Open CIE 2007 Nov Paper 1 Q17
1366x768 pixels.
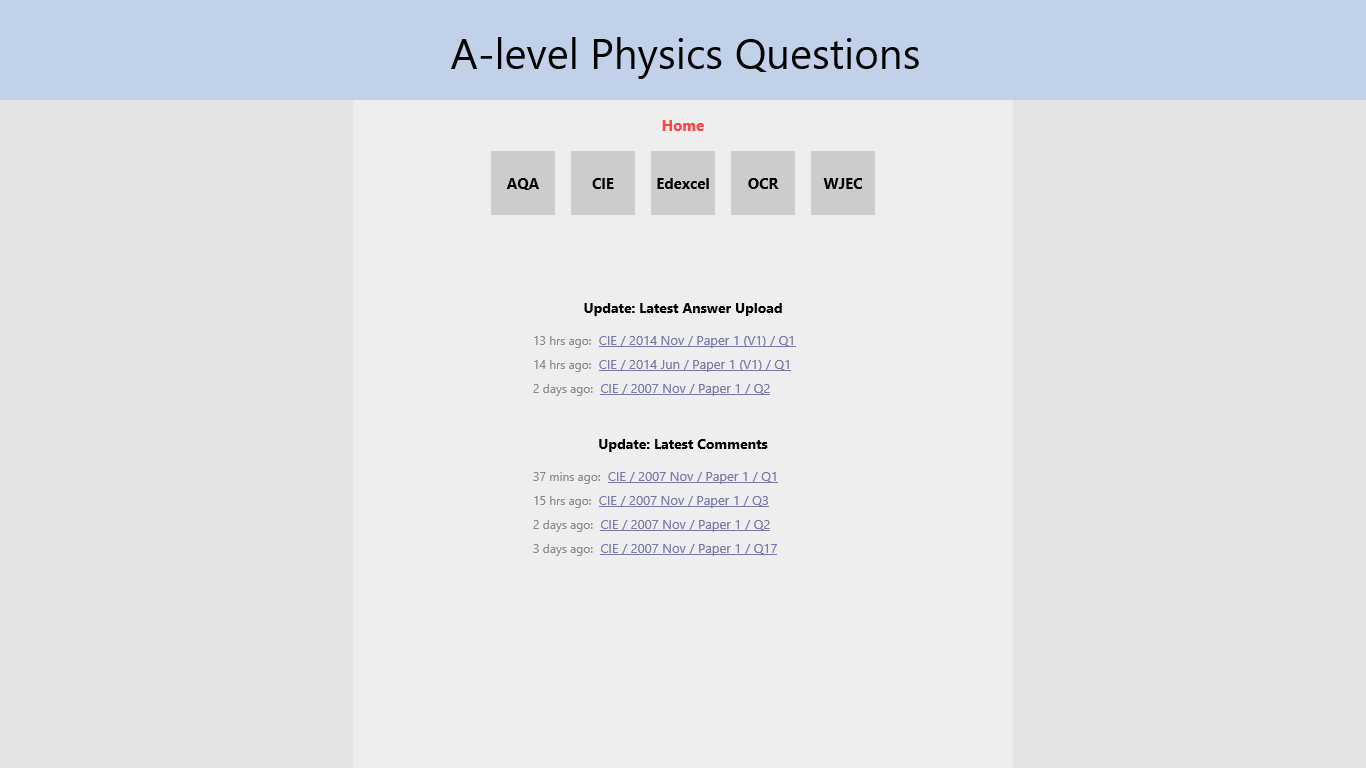[688, 549]
